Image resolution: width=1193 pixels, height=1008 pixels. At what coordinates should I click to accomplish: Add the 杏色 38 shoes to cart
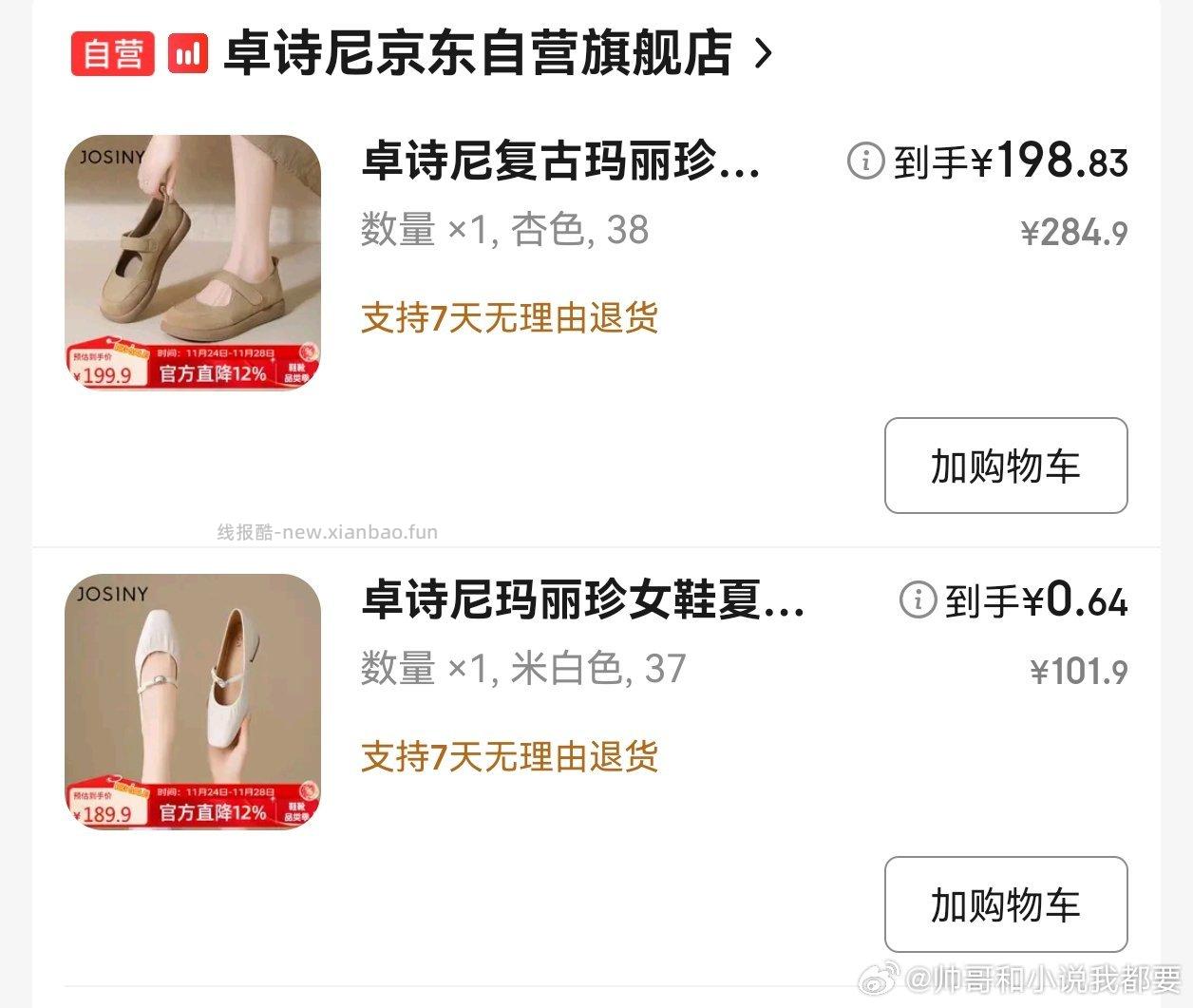coord(1006,466)
